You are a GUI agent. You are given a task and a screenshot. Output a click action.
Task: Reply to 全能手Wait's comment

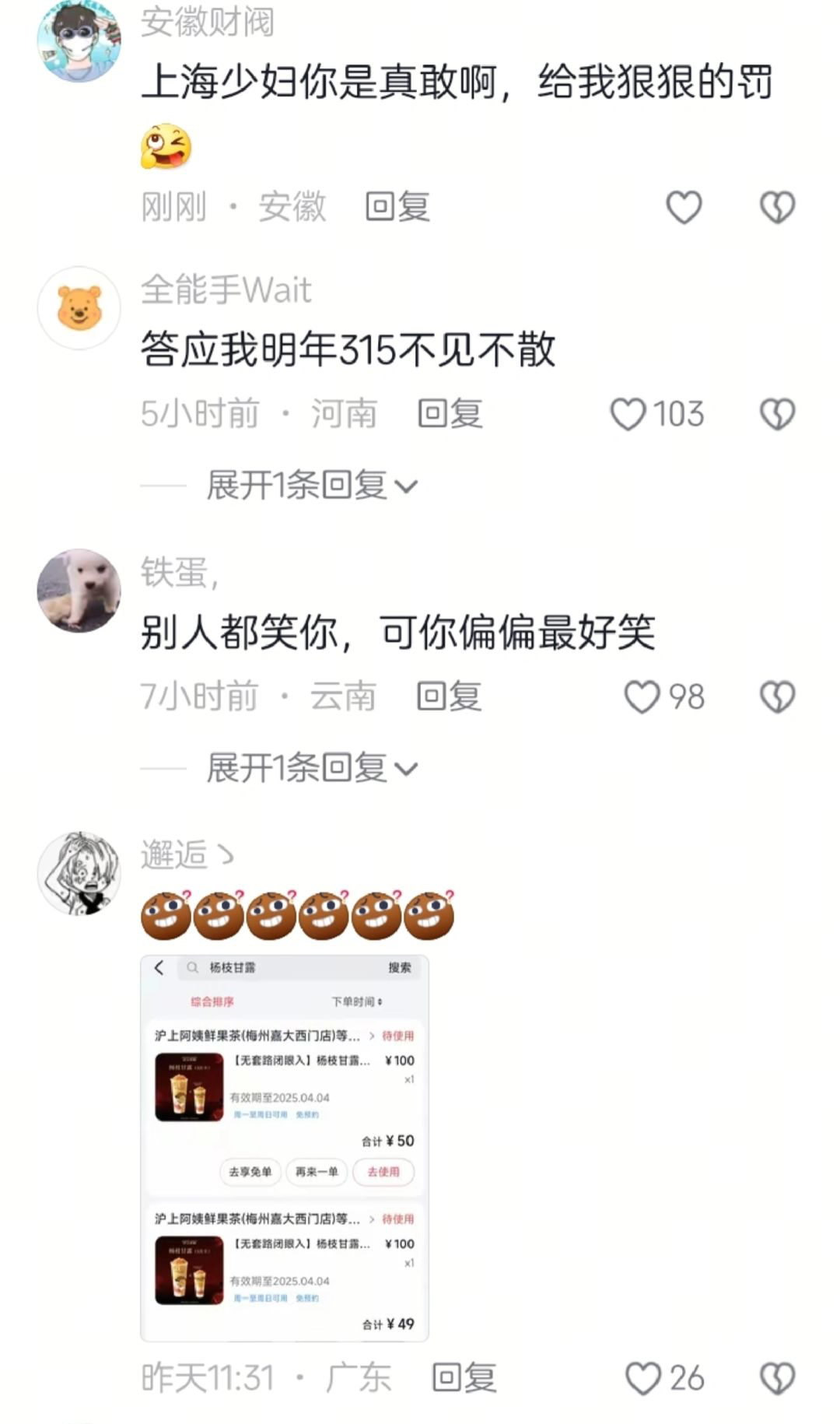click(450, 413)
